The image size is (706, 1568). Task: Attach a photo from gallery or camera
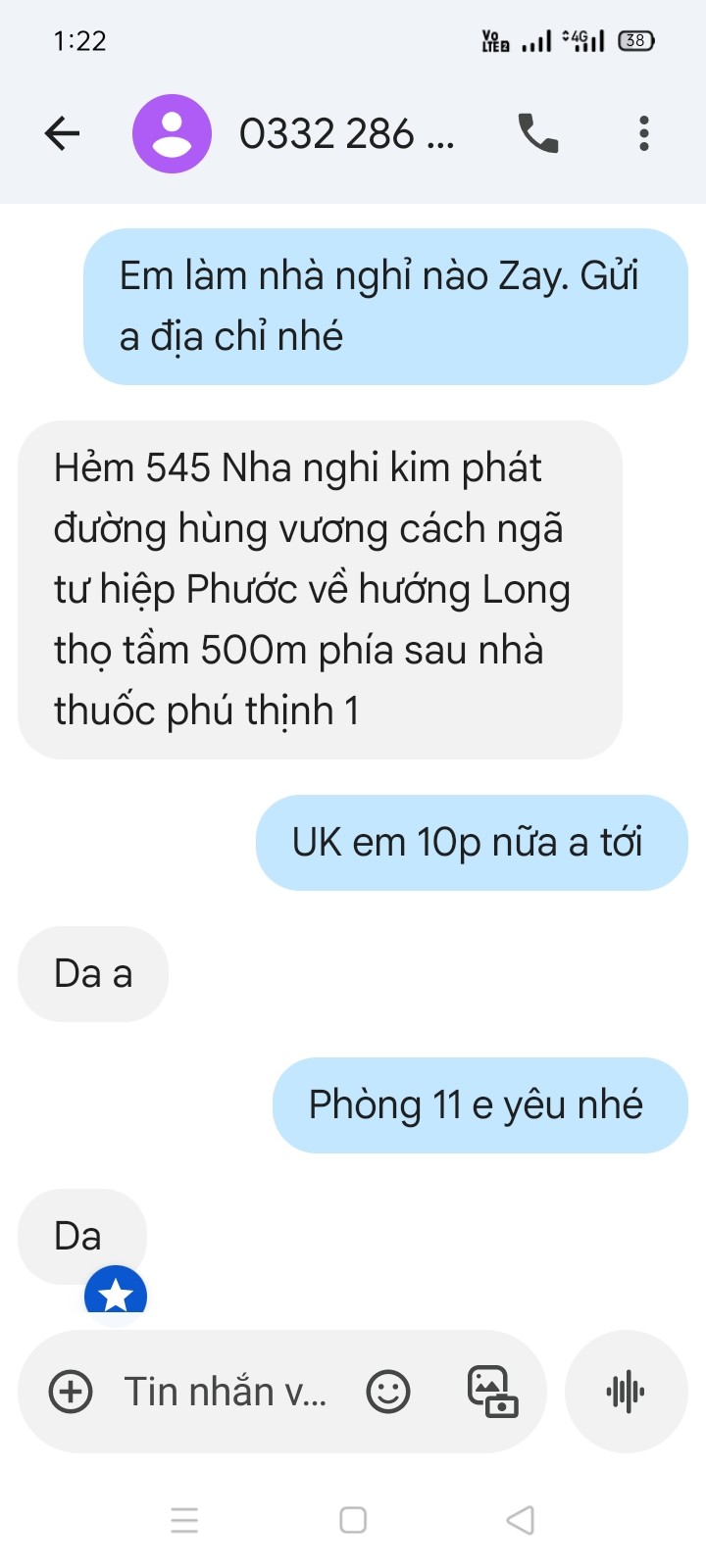click(x=492, y=1392)
